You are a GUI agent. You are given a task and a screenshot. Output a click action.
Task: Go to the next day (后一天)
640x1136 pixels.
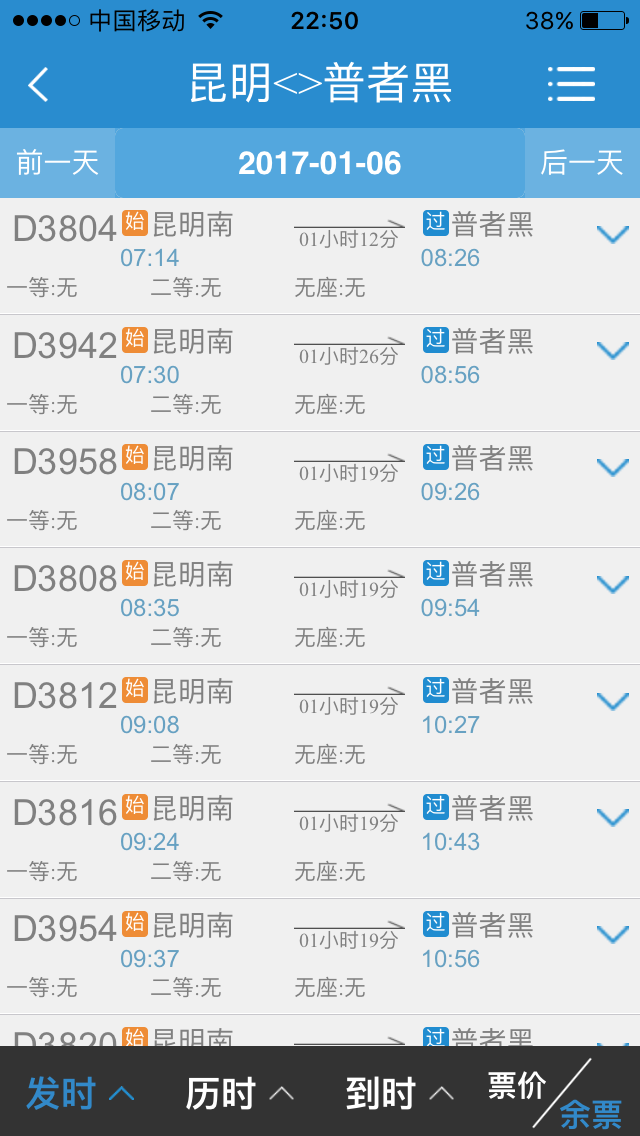point(582,163)
